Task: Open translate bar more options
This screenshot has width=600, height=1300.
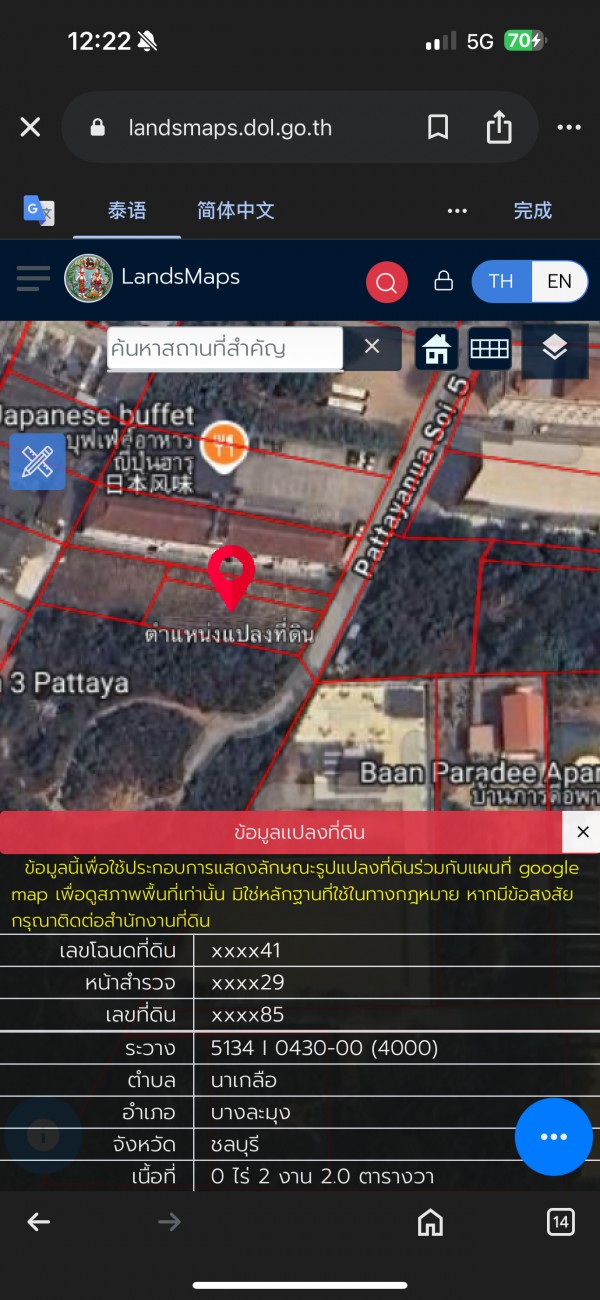Action: pyautogui.click(x=457, y=210)
